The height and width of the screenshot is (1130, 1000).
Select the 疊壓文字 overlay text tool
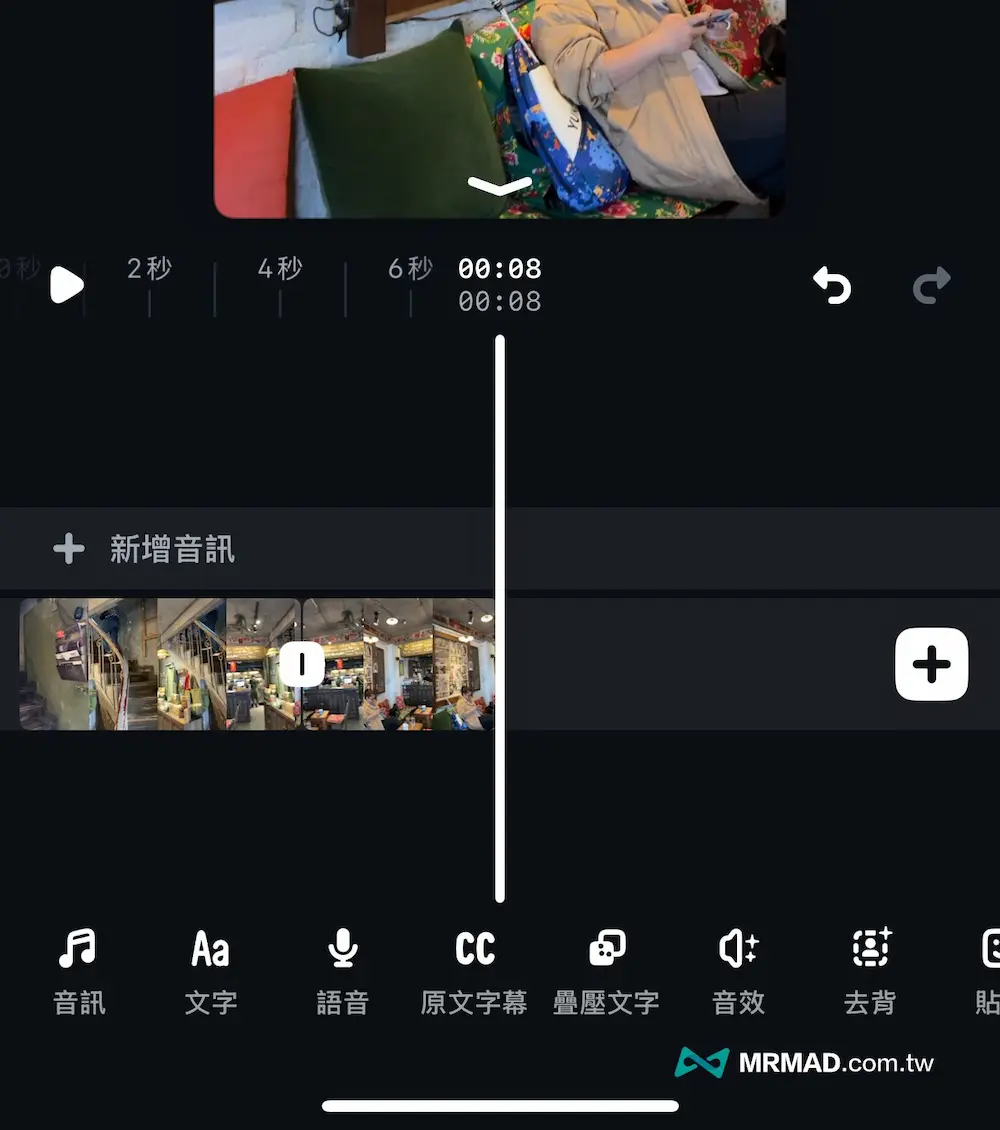pos(606,968)
